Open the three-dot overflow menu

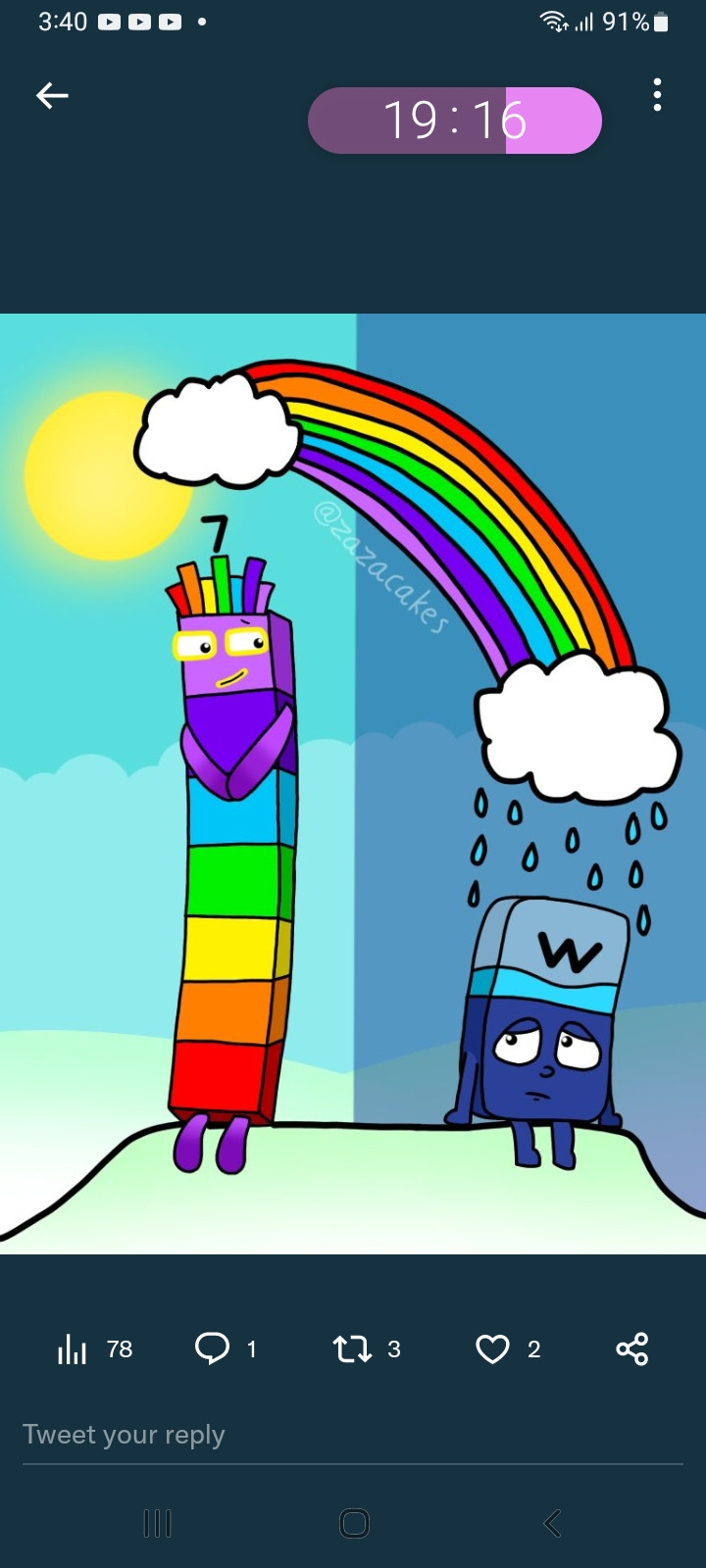click(657, 95)
